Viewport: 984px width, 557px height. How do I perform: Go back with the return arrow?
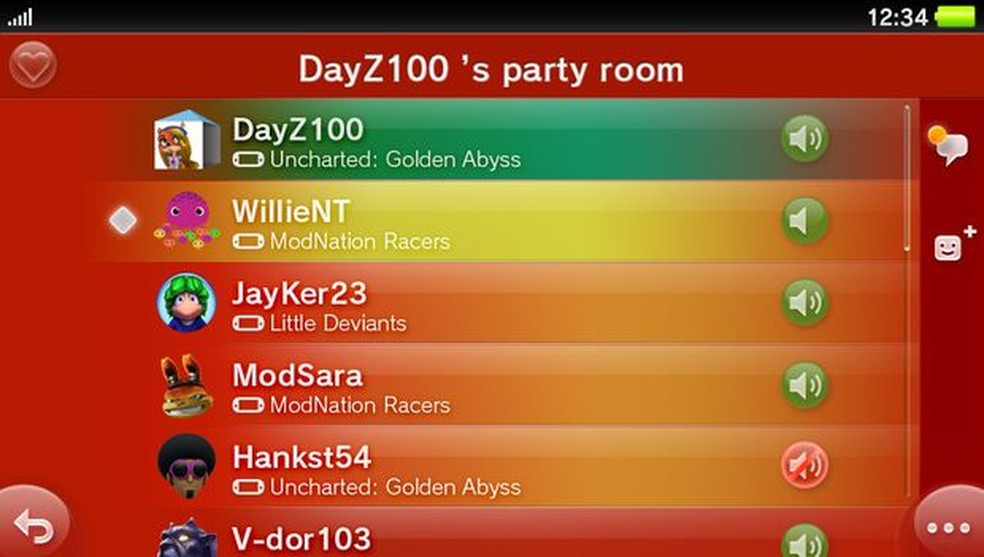coord(34,524)
